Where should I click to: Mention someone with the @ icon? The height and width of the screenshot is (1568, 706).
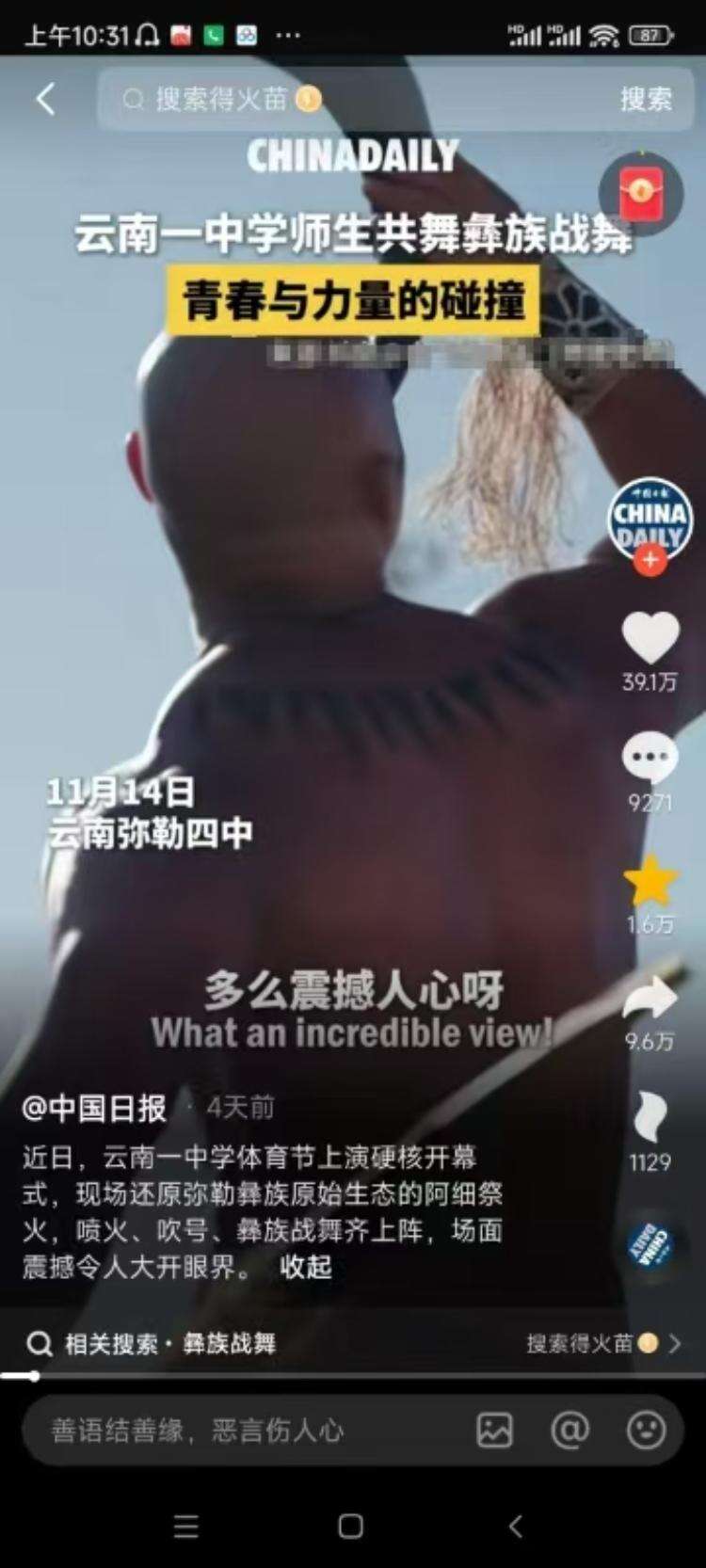(570, 1431)
